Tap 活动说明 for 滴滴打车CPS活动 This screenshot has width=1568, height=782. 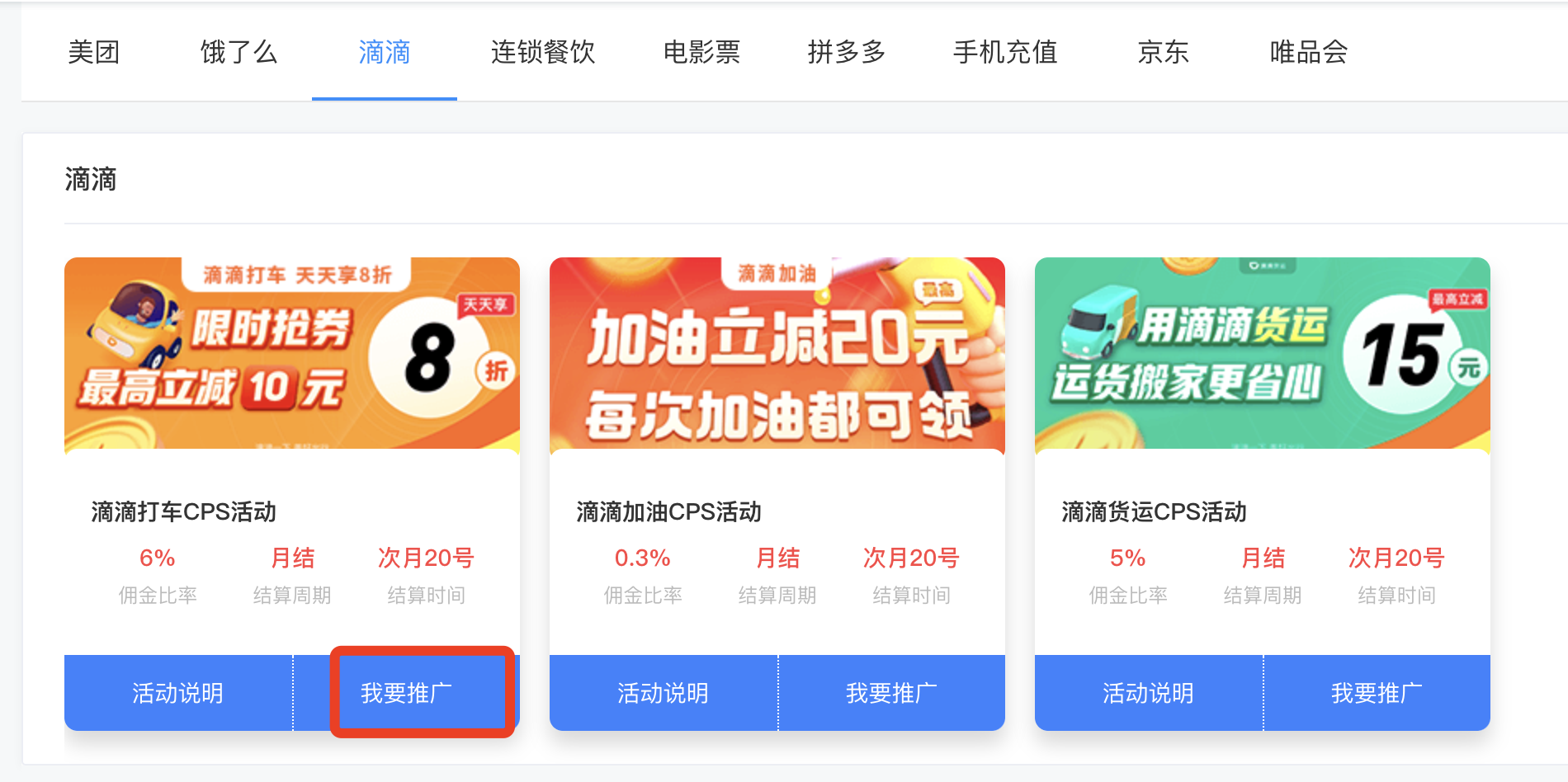(178, 693)
